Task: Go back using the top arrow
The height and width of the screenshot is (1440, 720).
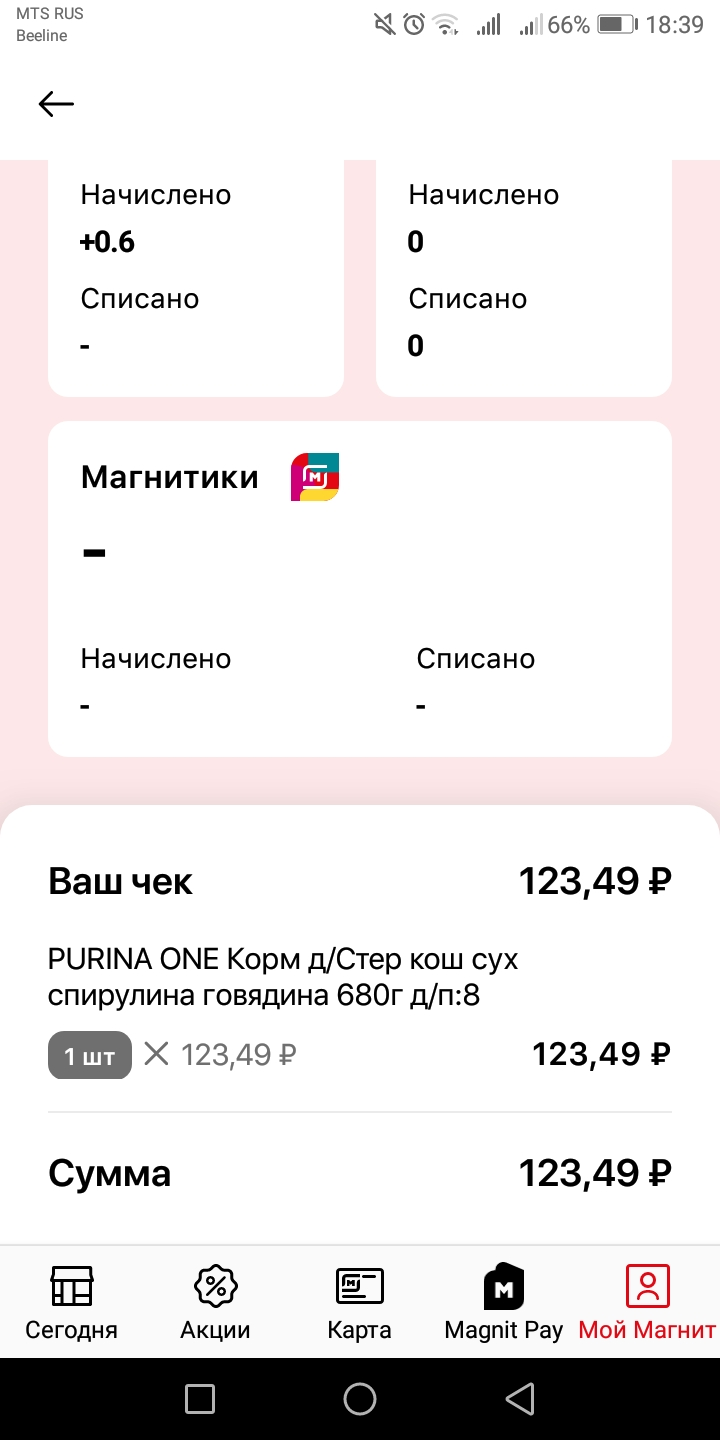Action: point(56,104)
